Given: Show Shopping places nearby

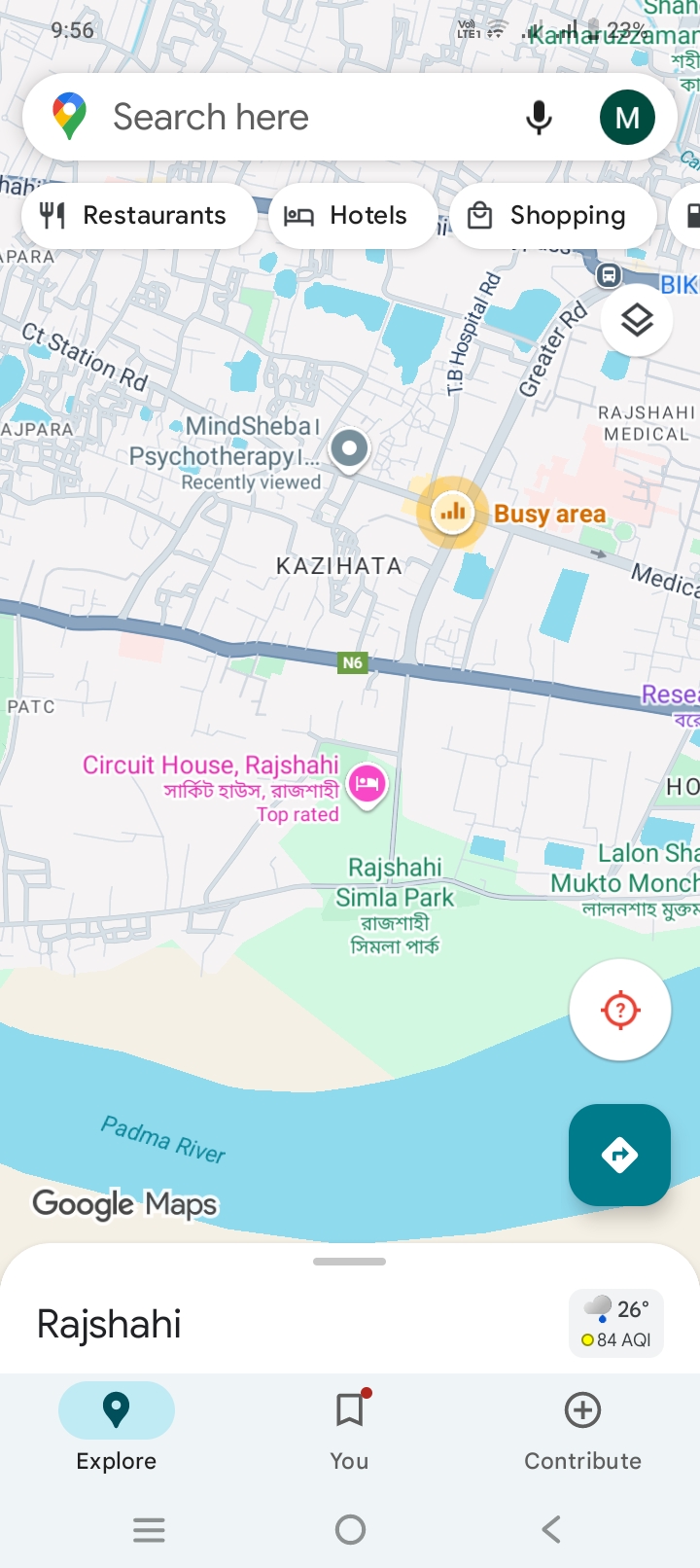Looking at the screenshot, I should click(548, 215).
